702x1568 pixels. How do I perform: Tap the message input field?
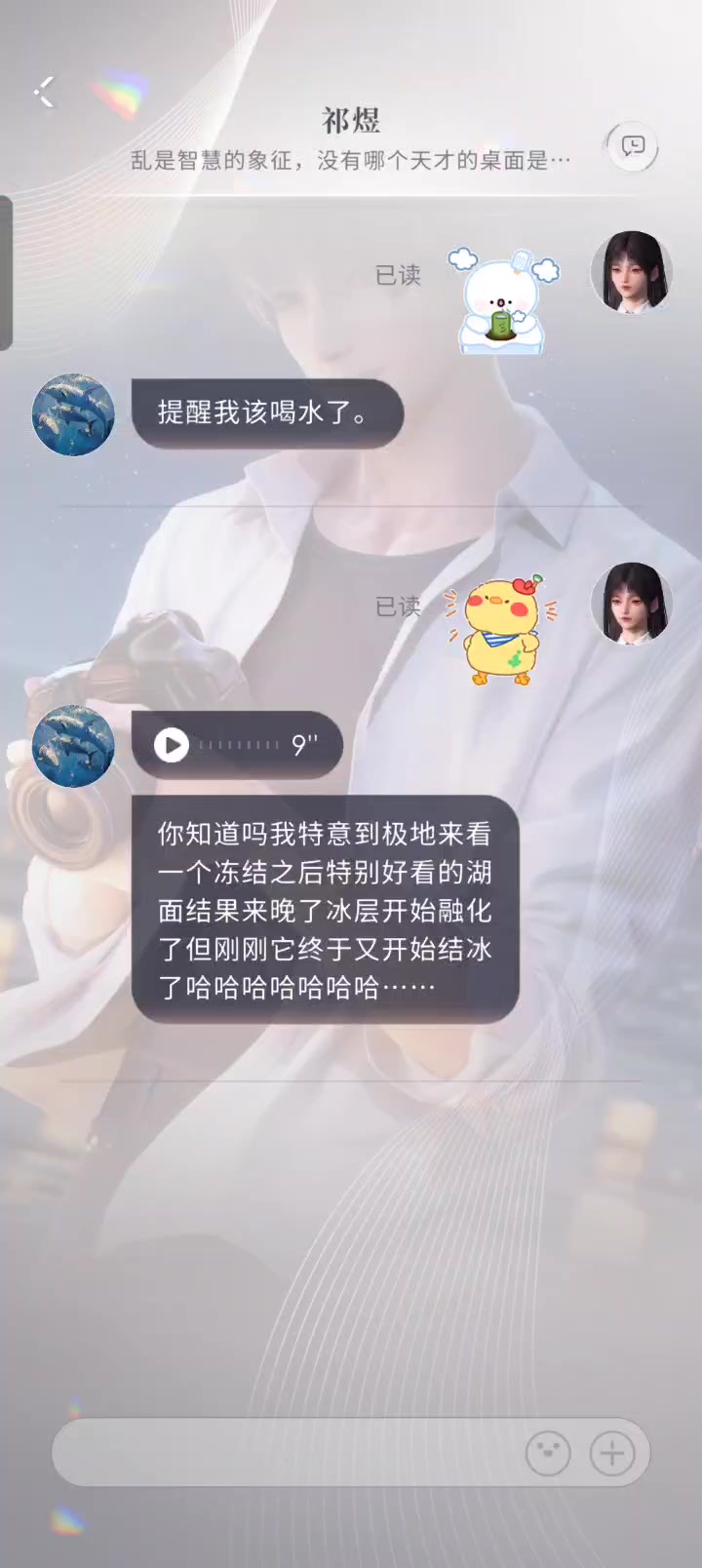pyautogui.click(x=283, y=1453)
